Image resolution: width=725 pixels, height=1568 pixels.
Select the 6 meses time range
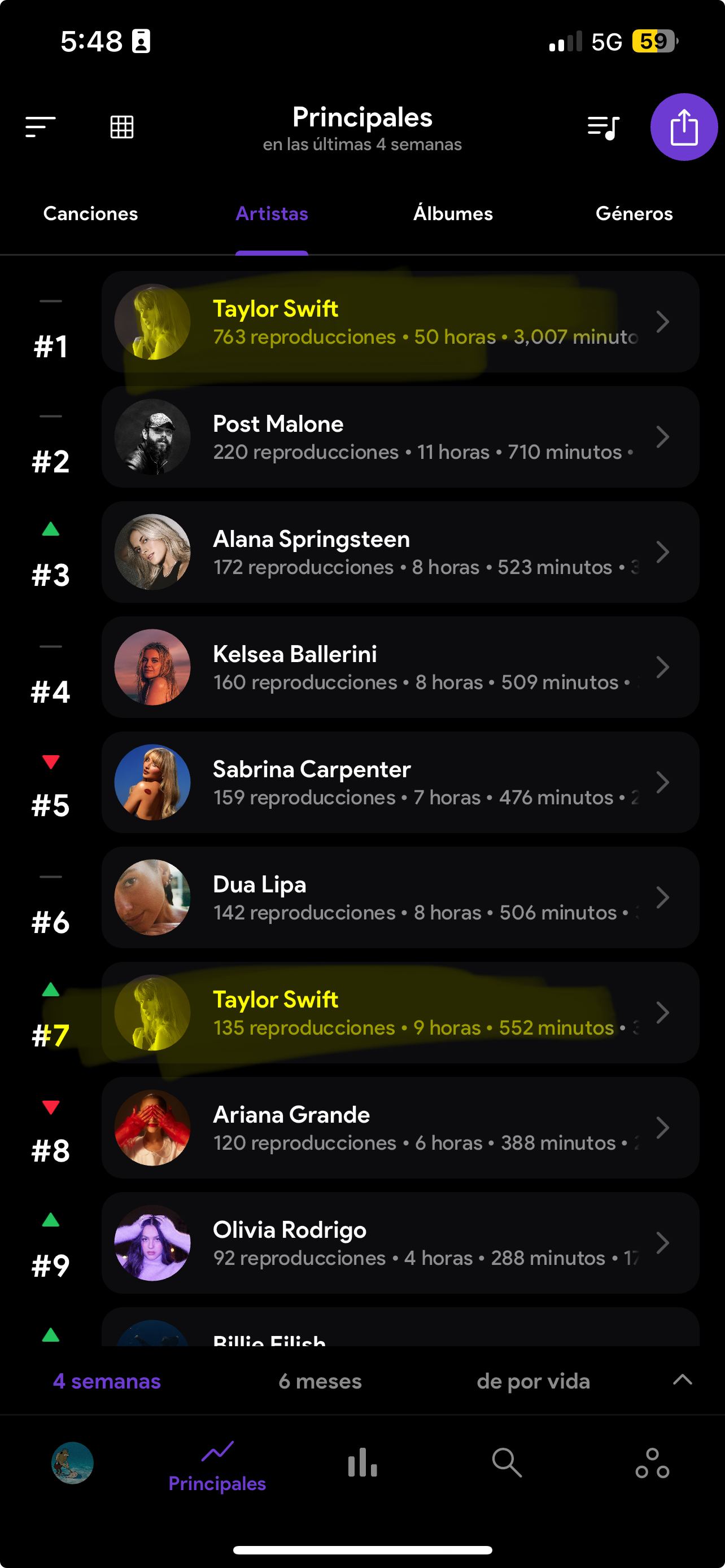coord(320,1381)
